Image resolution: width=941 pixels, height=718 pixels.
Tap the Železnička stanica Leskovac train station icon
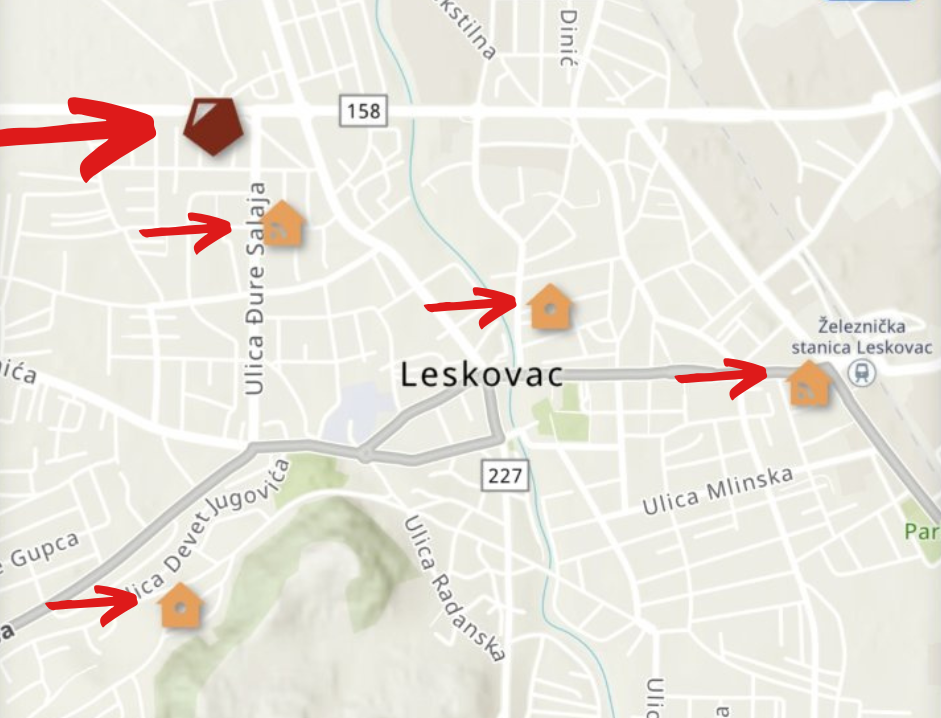click(x=860, y=373)
